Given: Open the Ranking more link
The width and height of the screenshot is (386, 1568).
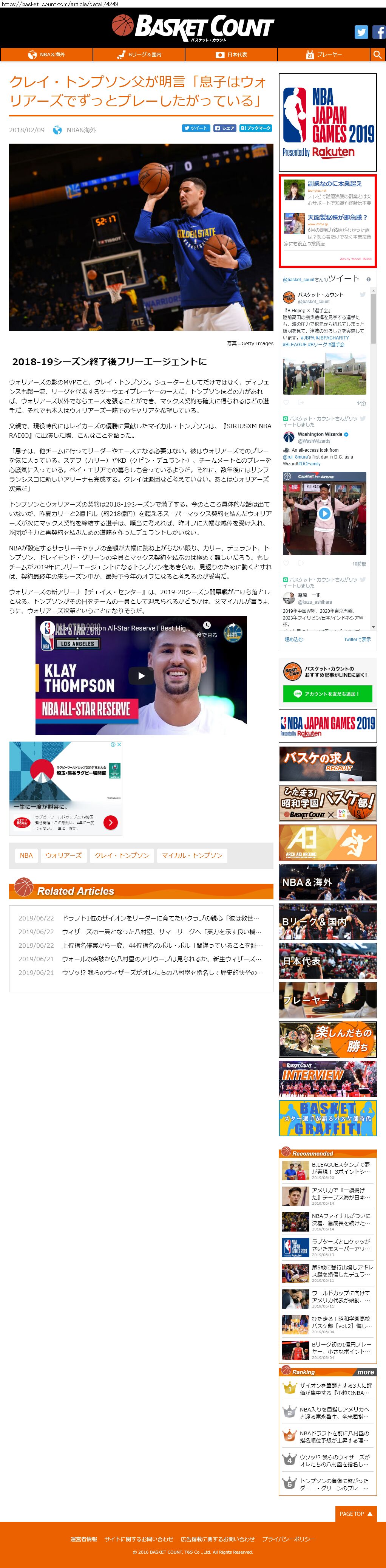Looking at the screenshot, I should tap(365, 1372).
